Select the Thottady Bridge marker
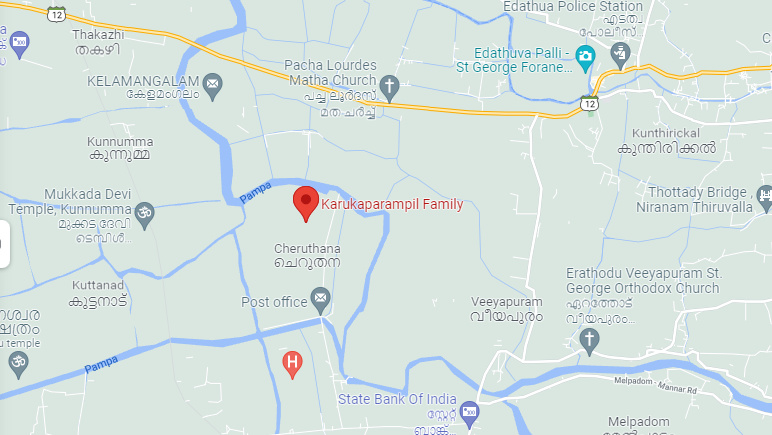The width and height of the screenshot is (772, 435). [765, 197]
